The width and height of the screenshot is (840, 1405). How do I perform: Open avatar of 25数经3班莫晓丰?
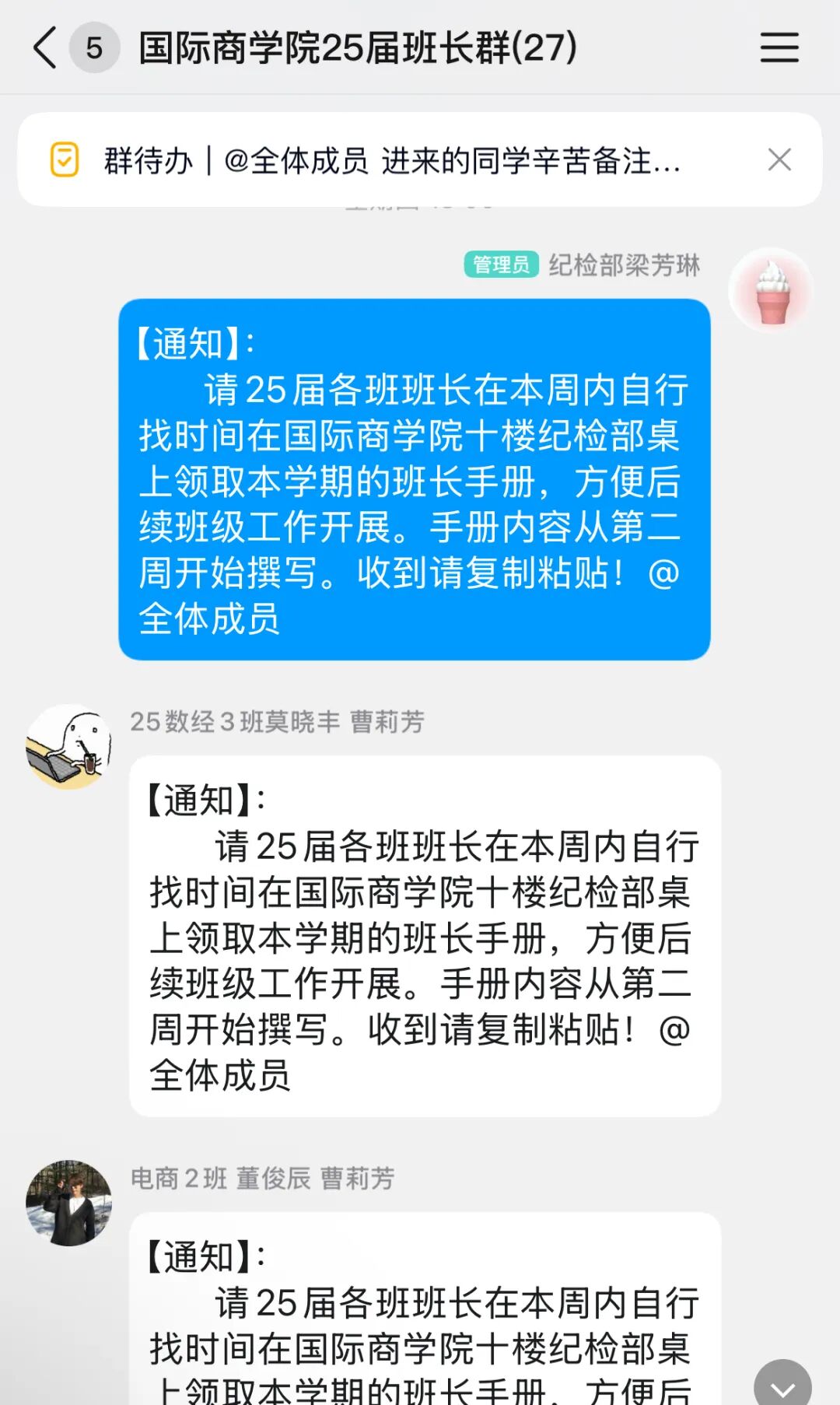[68, 747]
